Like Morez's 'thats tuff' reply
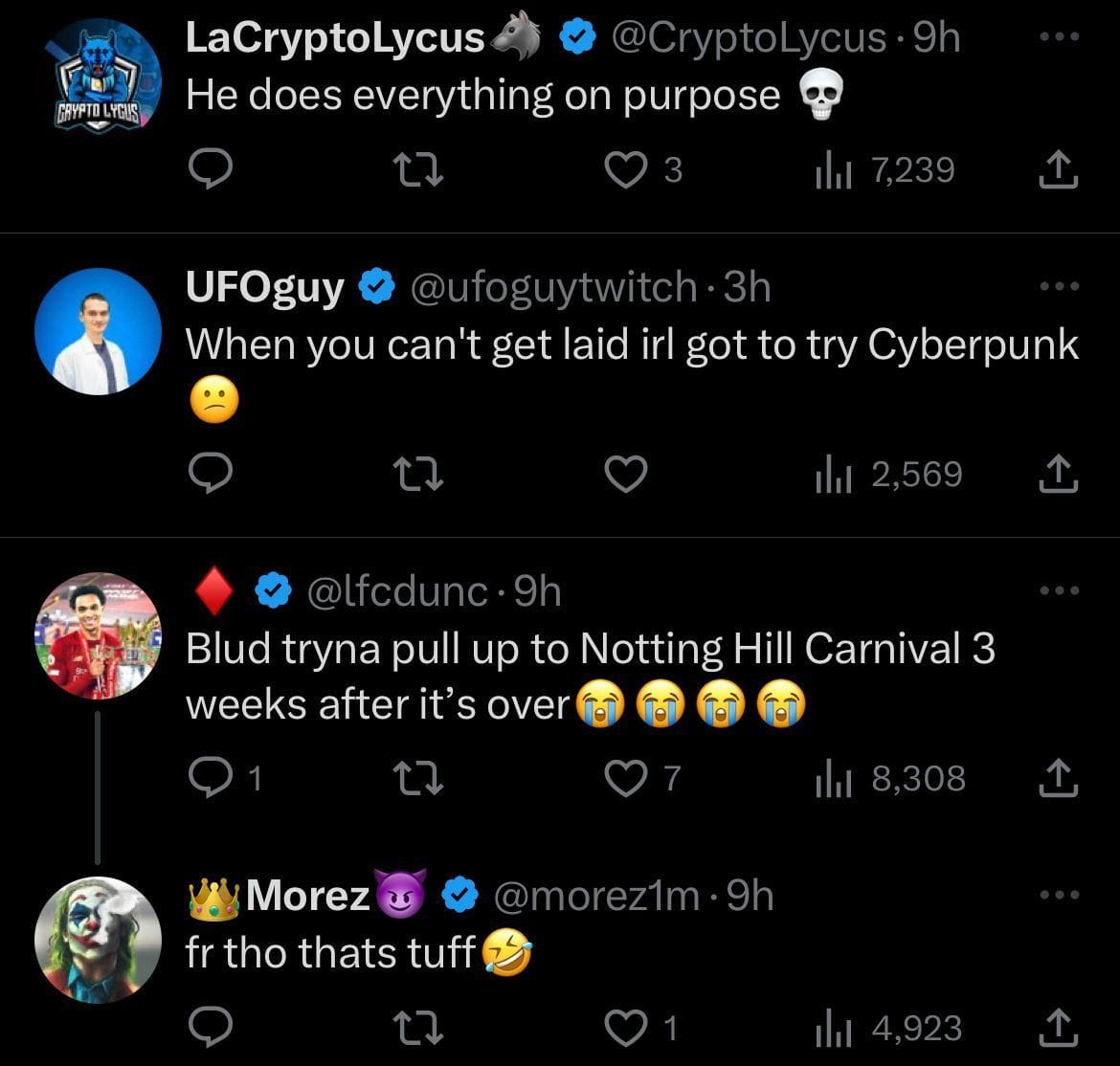 (x=629, y=1028)
